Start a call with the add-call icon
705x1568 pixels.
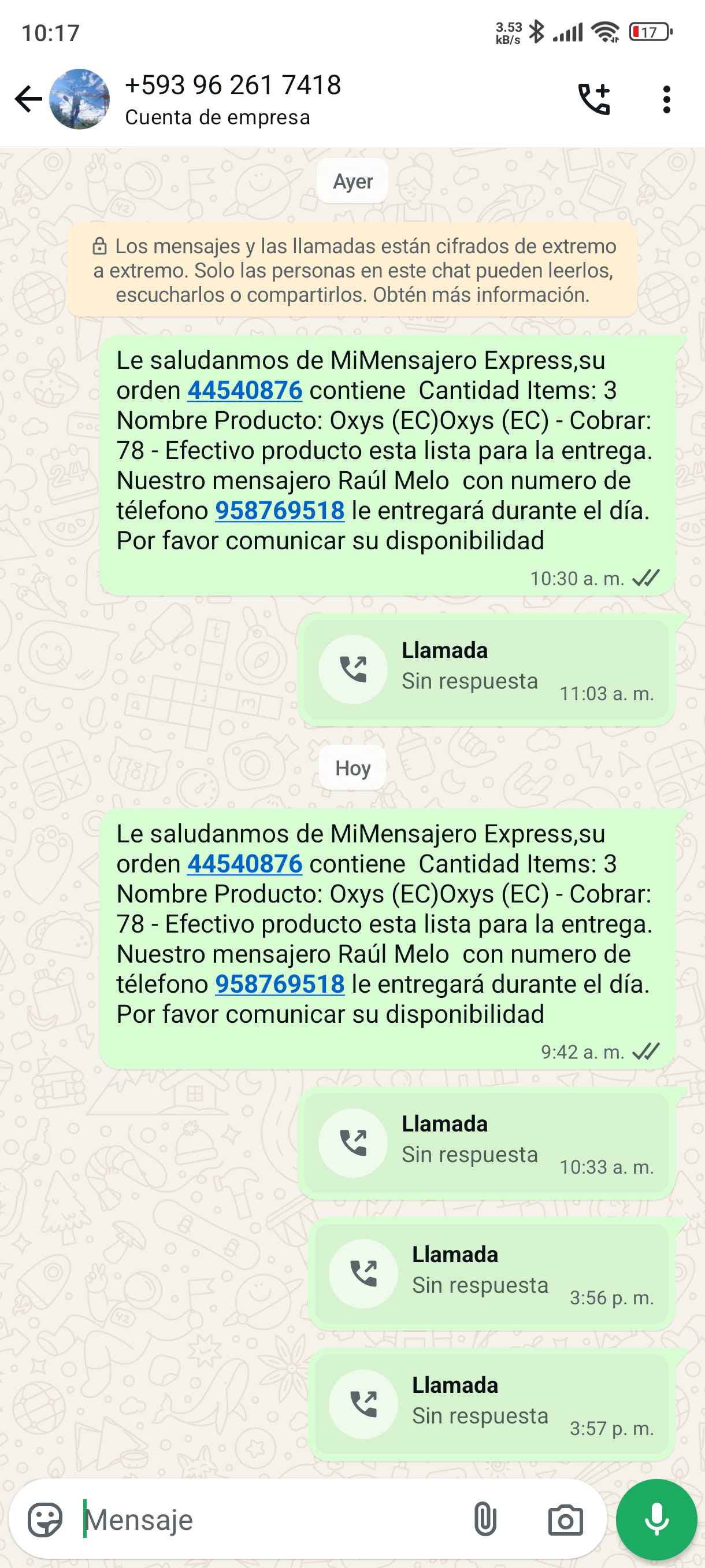click(593, 99)
